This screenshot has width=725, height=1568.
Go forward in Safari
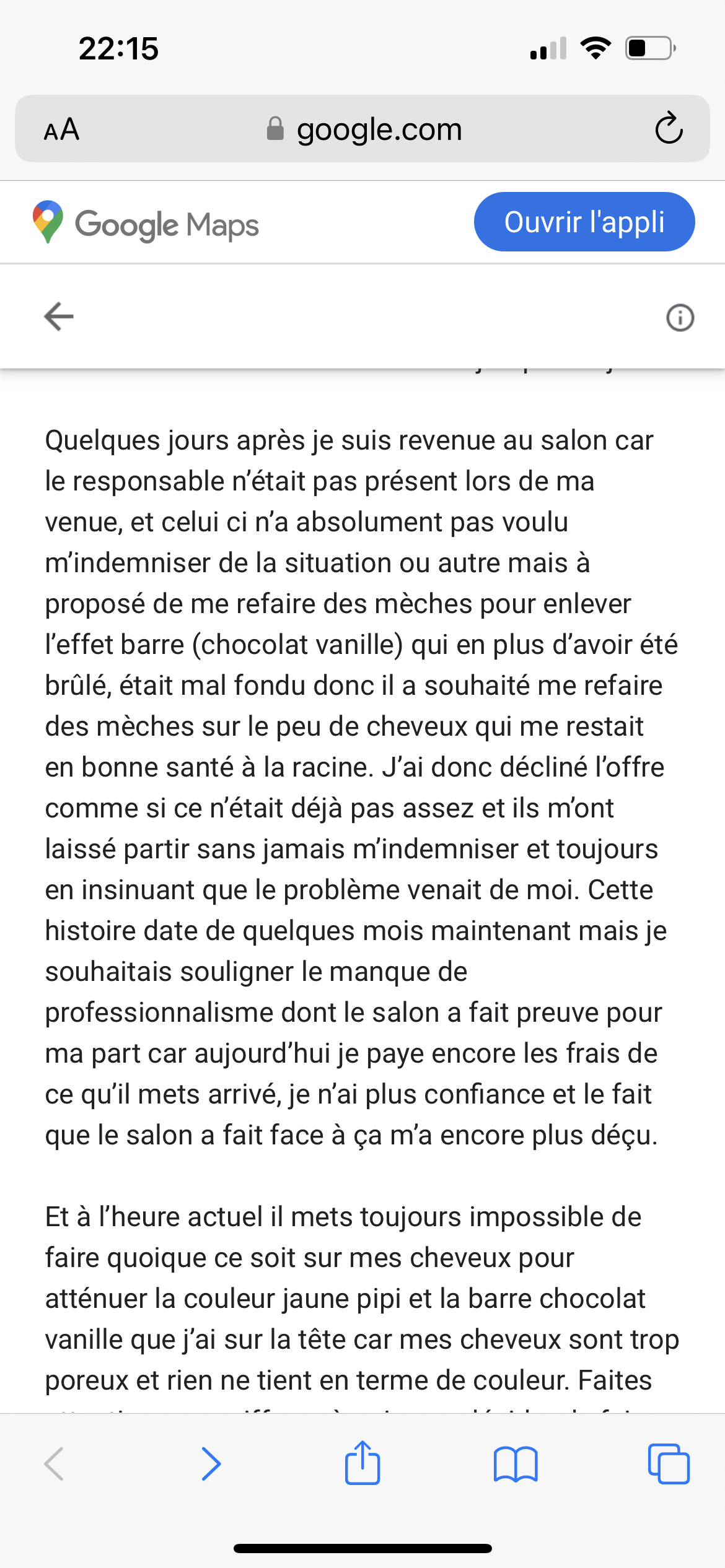coord(211,1464)
